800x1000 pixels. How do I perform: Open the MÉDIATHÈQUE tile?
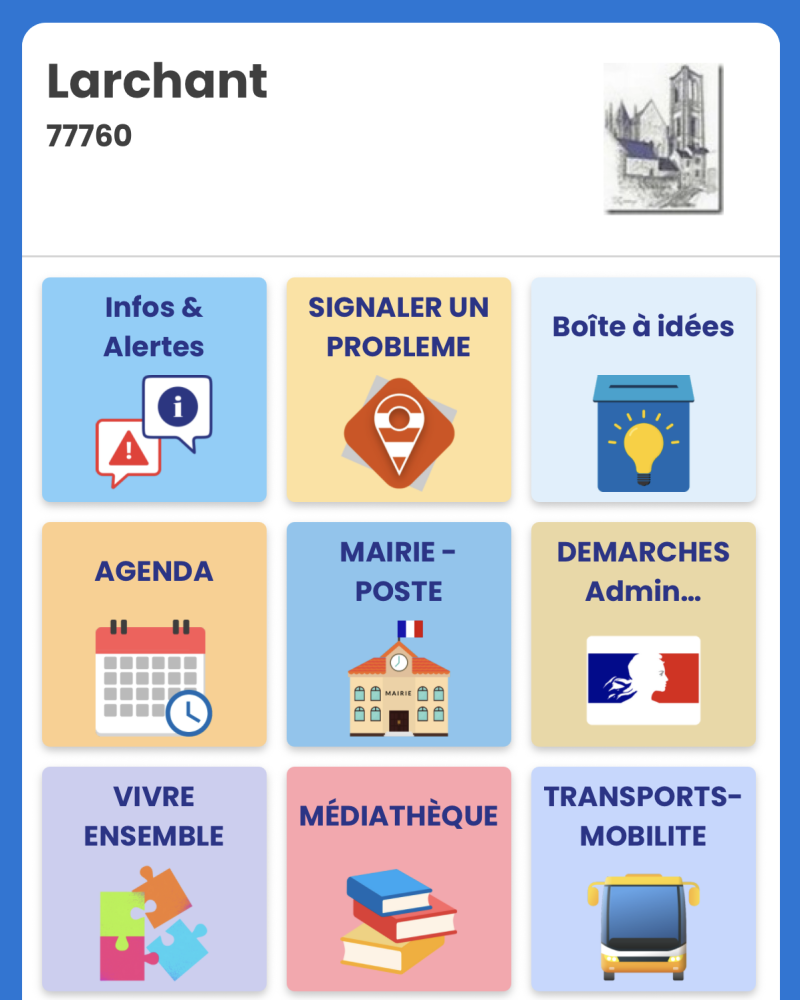(x=399, y=879)
